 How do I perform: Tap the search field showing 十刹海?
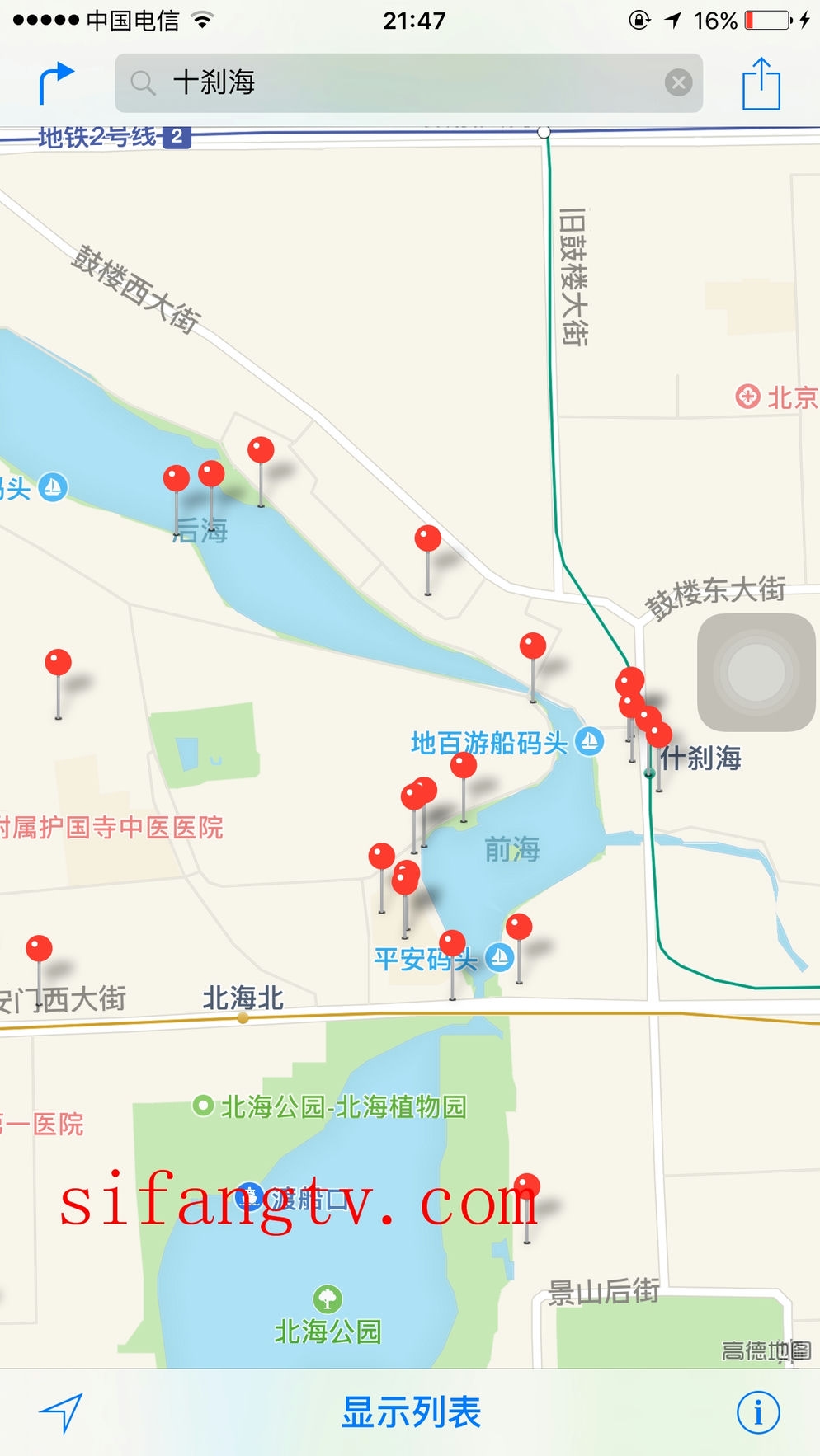[396, 82]
